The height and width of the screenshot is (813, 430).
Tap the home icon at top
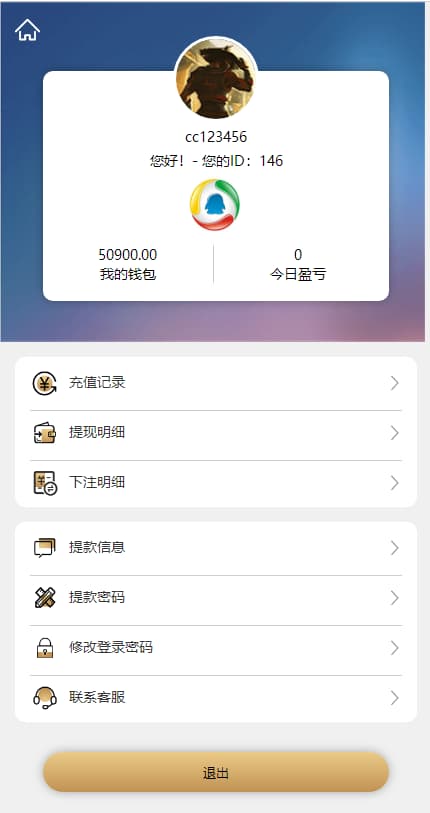27,30
